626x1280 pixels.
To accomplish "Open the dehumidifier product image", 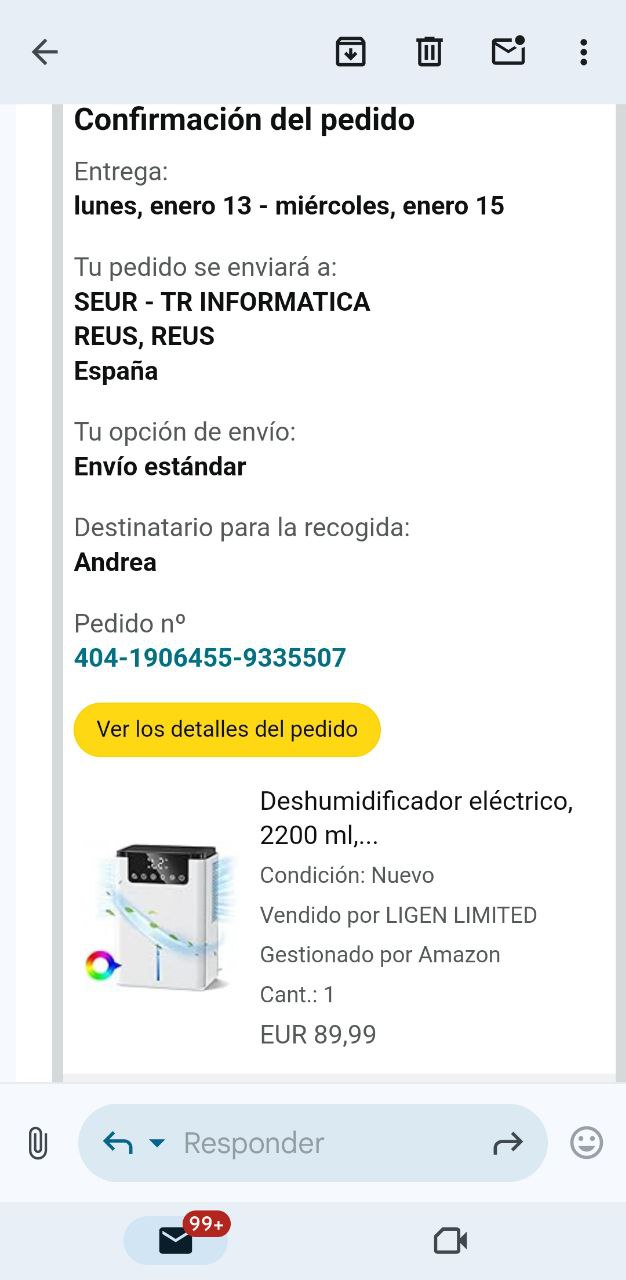I will 160,916.
